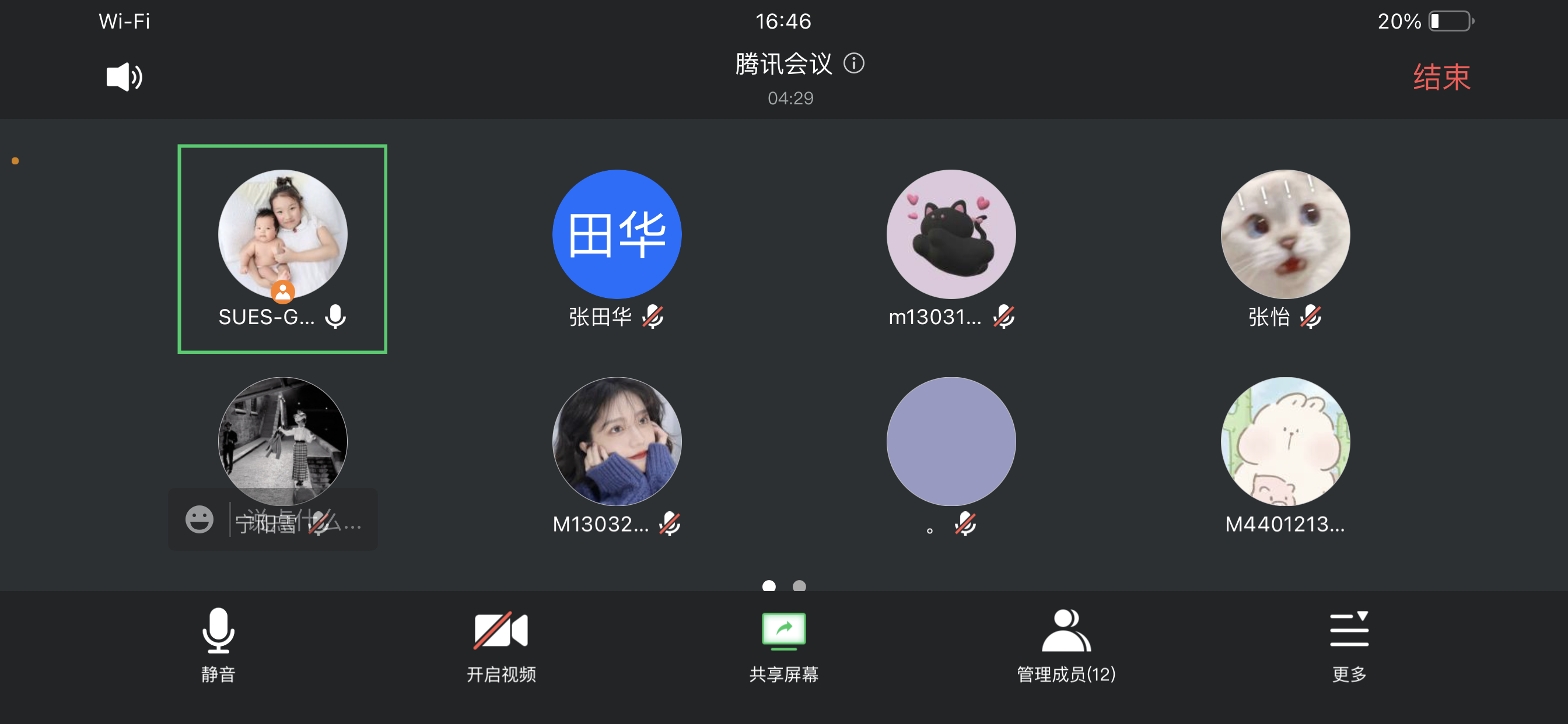Turn on camera via 开启视频
This screenshot has height=724, width=1568.
[501, 645]
